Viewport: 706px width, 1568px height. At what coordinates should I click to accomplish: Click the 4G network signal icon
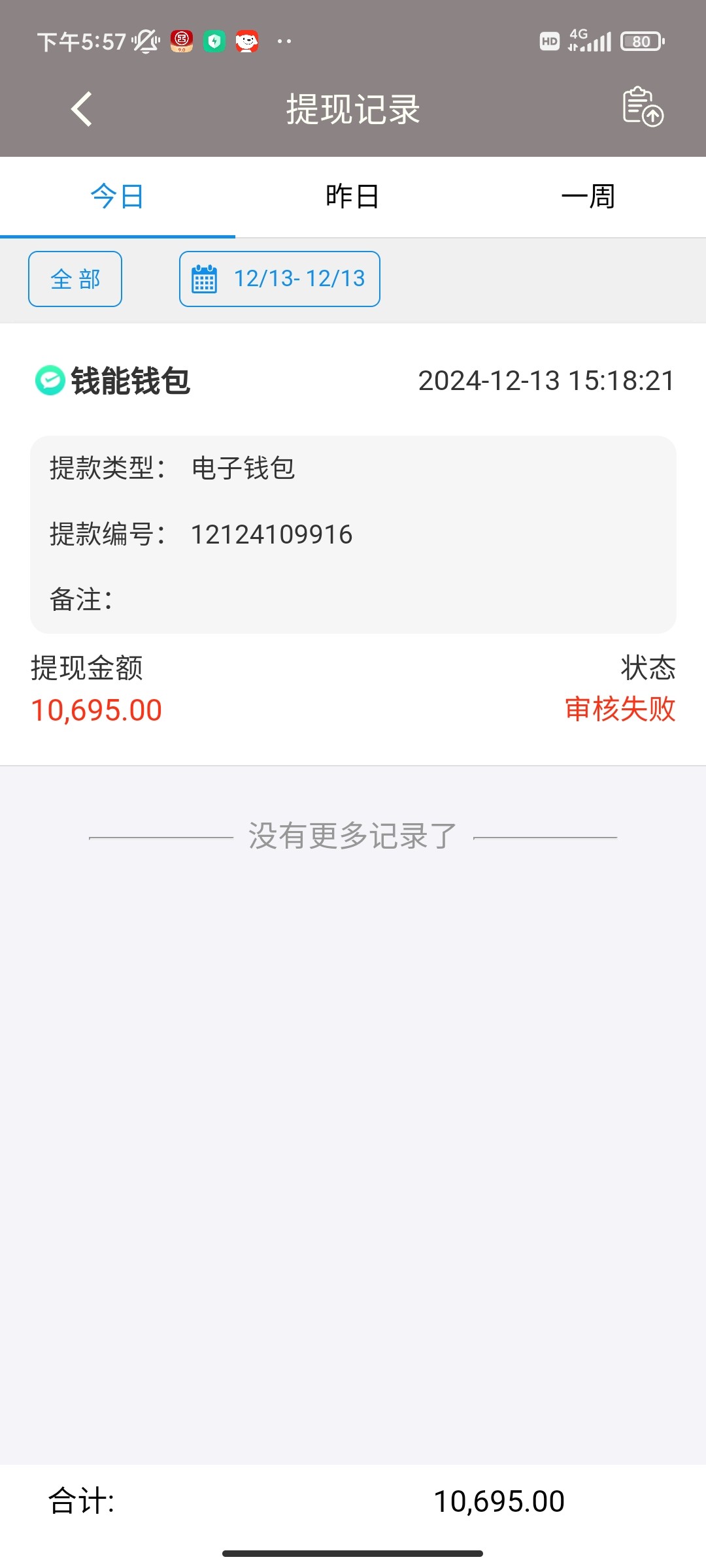pos(590,41)
